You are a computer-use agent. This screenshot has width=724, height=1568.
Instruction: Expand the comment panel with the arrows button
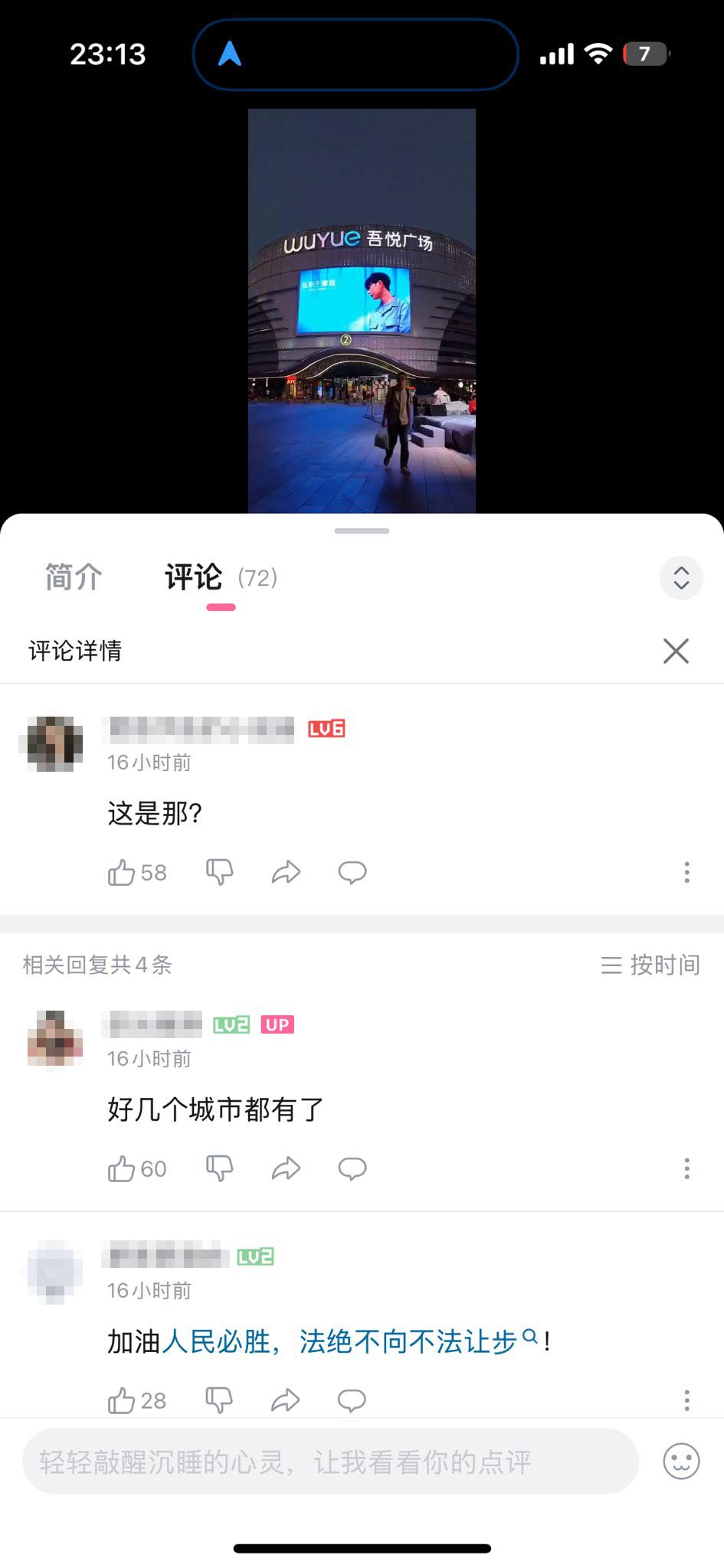click(x=680, y=578)
